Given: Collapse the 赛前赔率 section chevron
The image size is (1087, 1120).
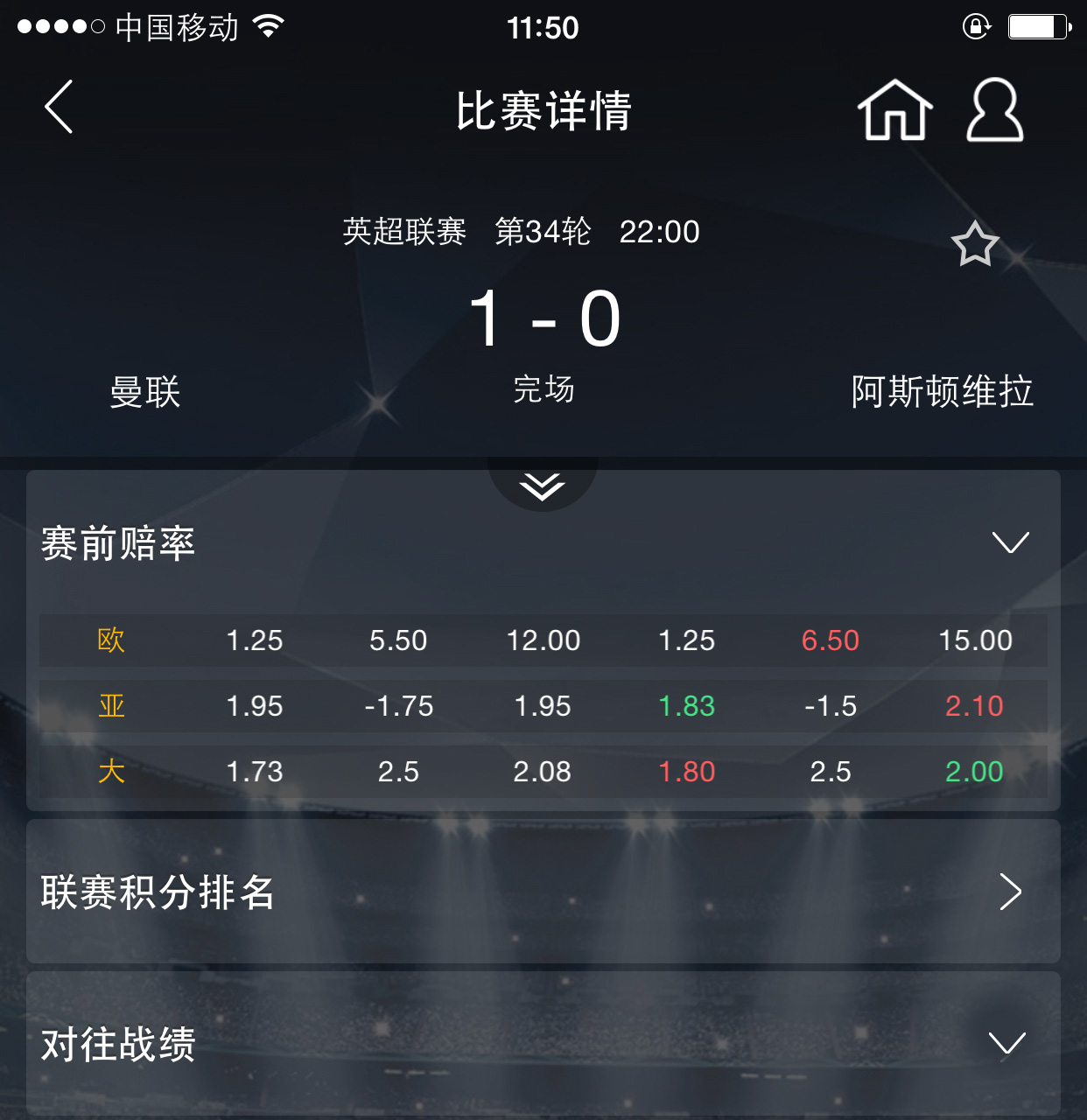Looking at the screenshot, I should point(1011,542).
